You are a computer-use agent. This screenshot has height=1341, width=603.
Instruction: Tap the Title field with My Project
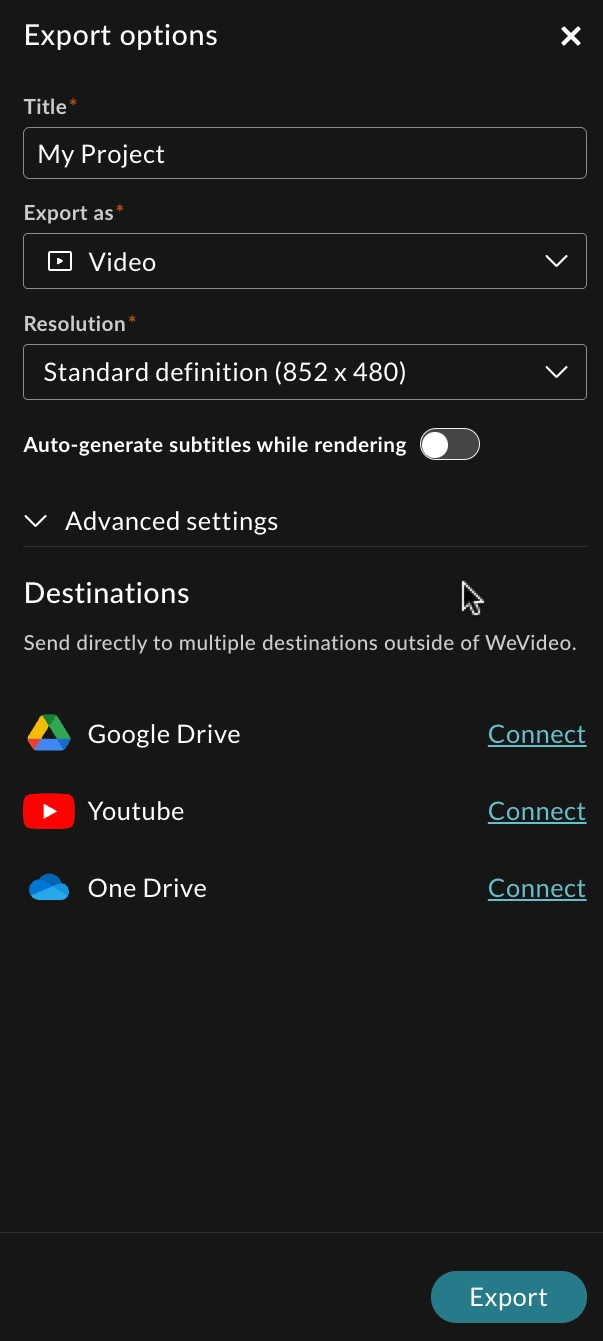pyautogui.click(x=305, y=153)
